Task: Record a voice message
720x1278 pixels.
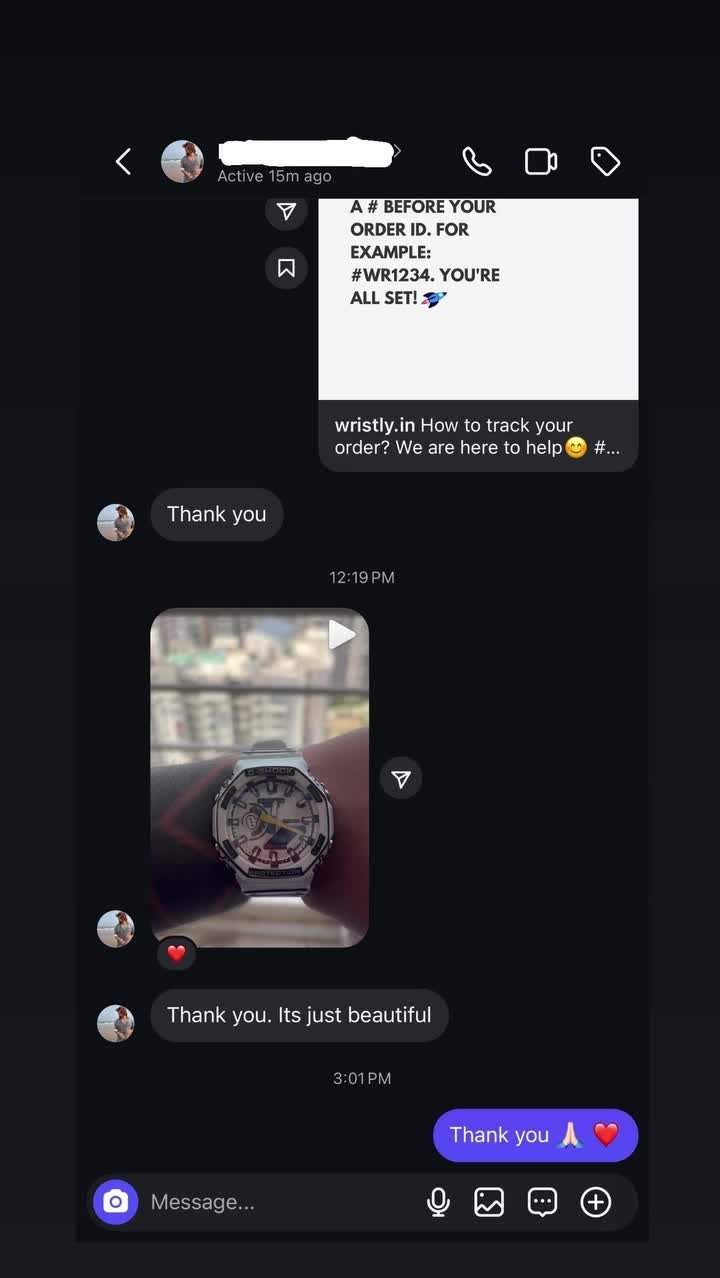Action: point(438,1202)
